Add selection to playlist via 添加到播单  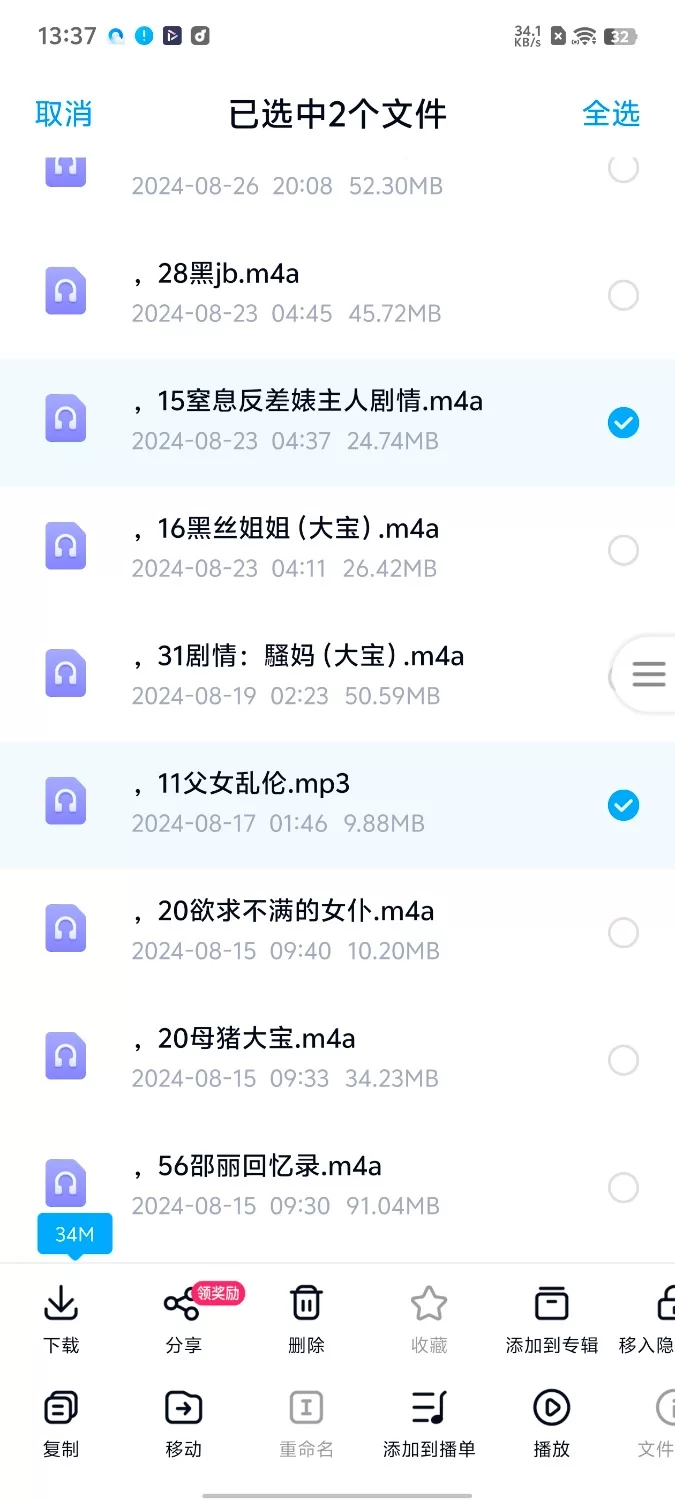pyautogui.click(x=428, y=1424)
